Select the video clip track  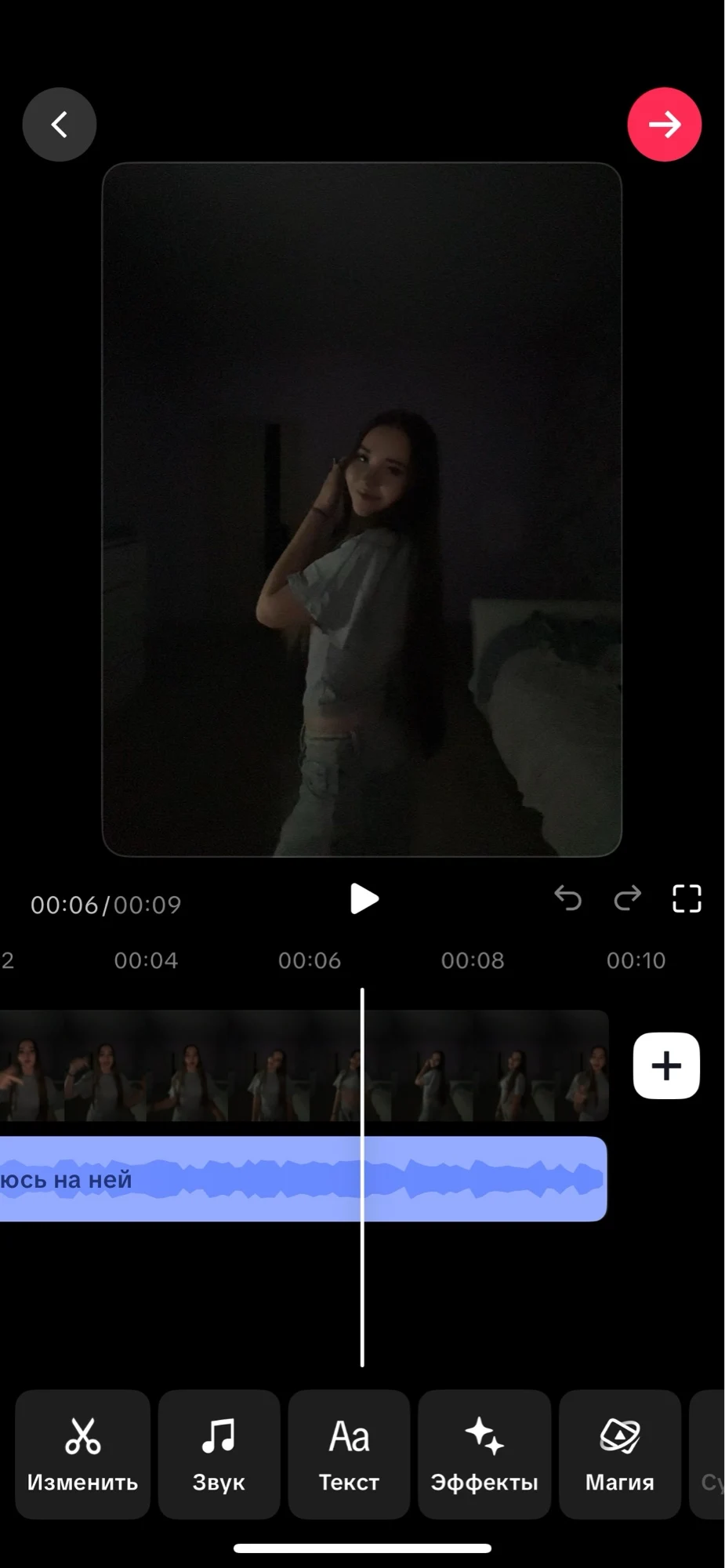pyautogui.click(x=304, y=1065)
